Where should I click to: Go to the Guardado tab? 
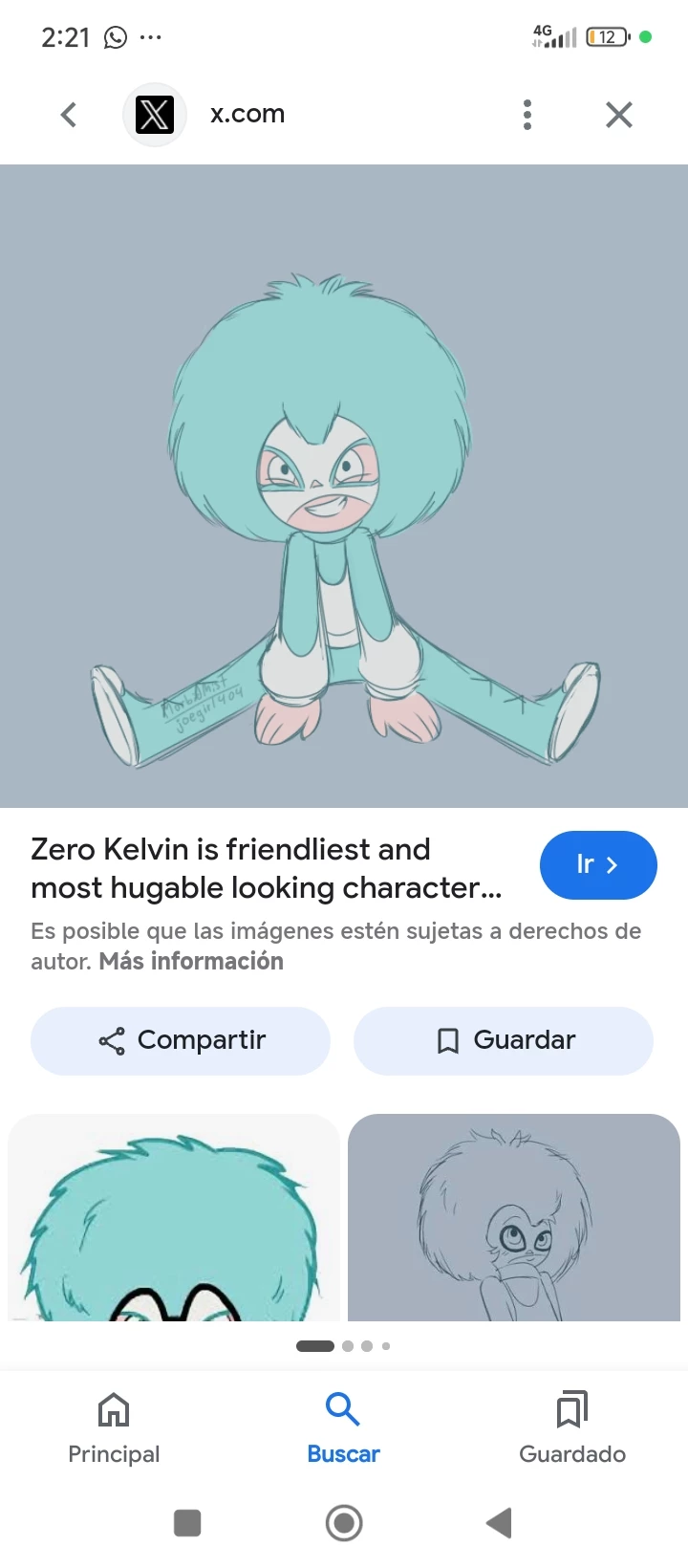click(572, 1427)
